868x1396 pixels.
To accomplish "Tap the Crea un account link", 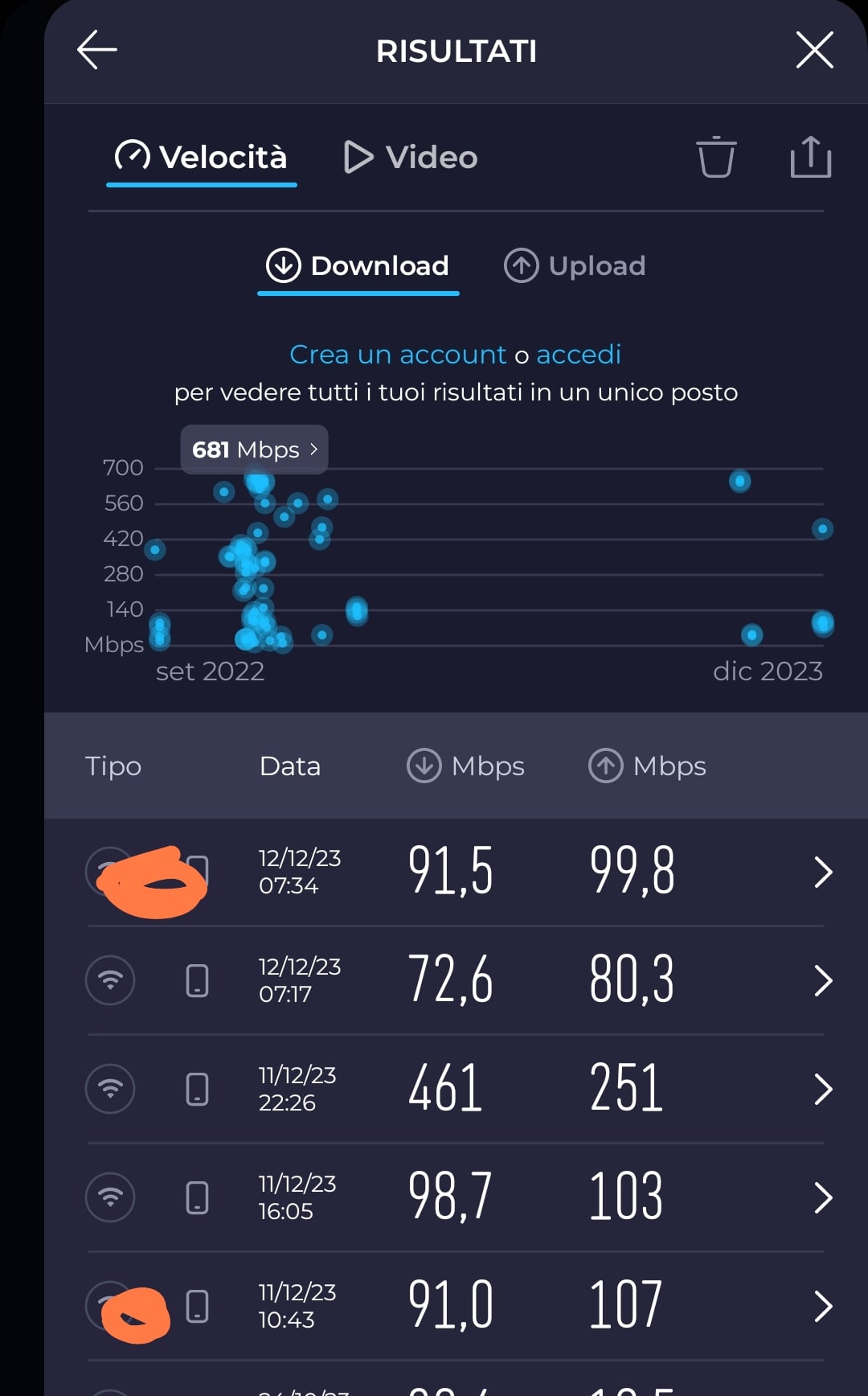I will 398,355.
